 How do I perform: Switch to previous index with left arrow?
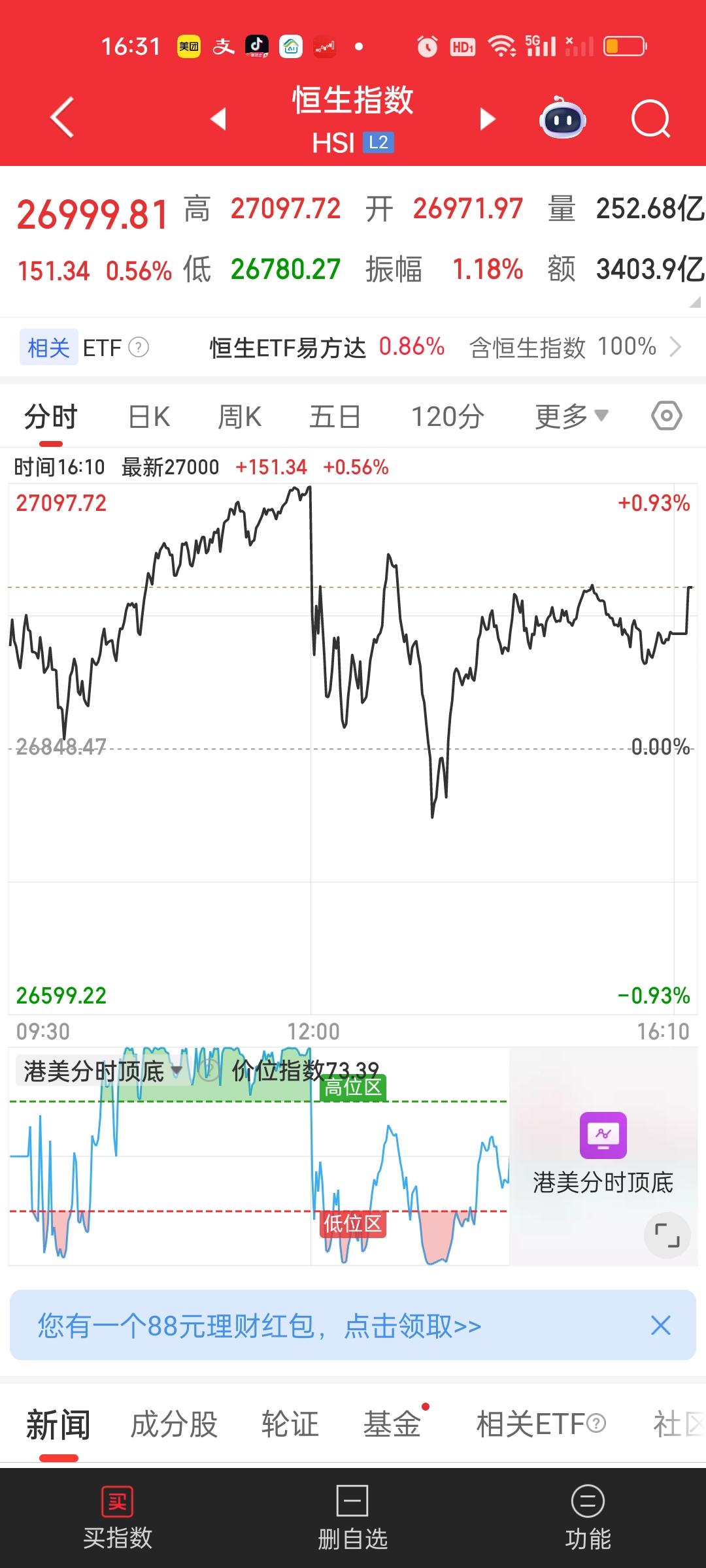pyautogui.click(x=217, y=119)
